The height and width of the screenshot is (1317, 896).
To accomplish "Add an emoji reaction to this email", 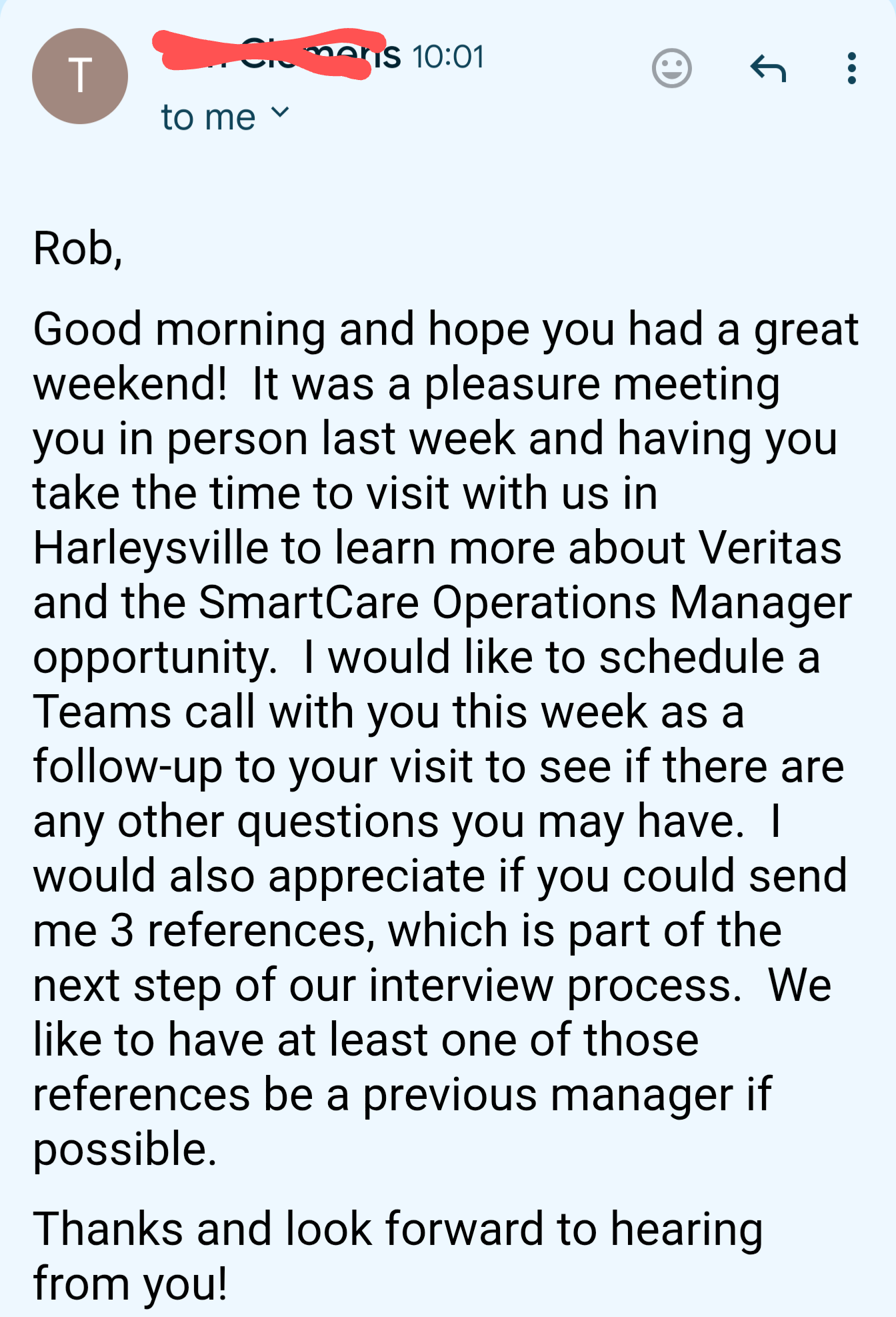I will point(671,68).
